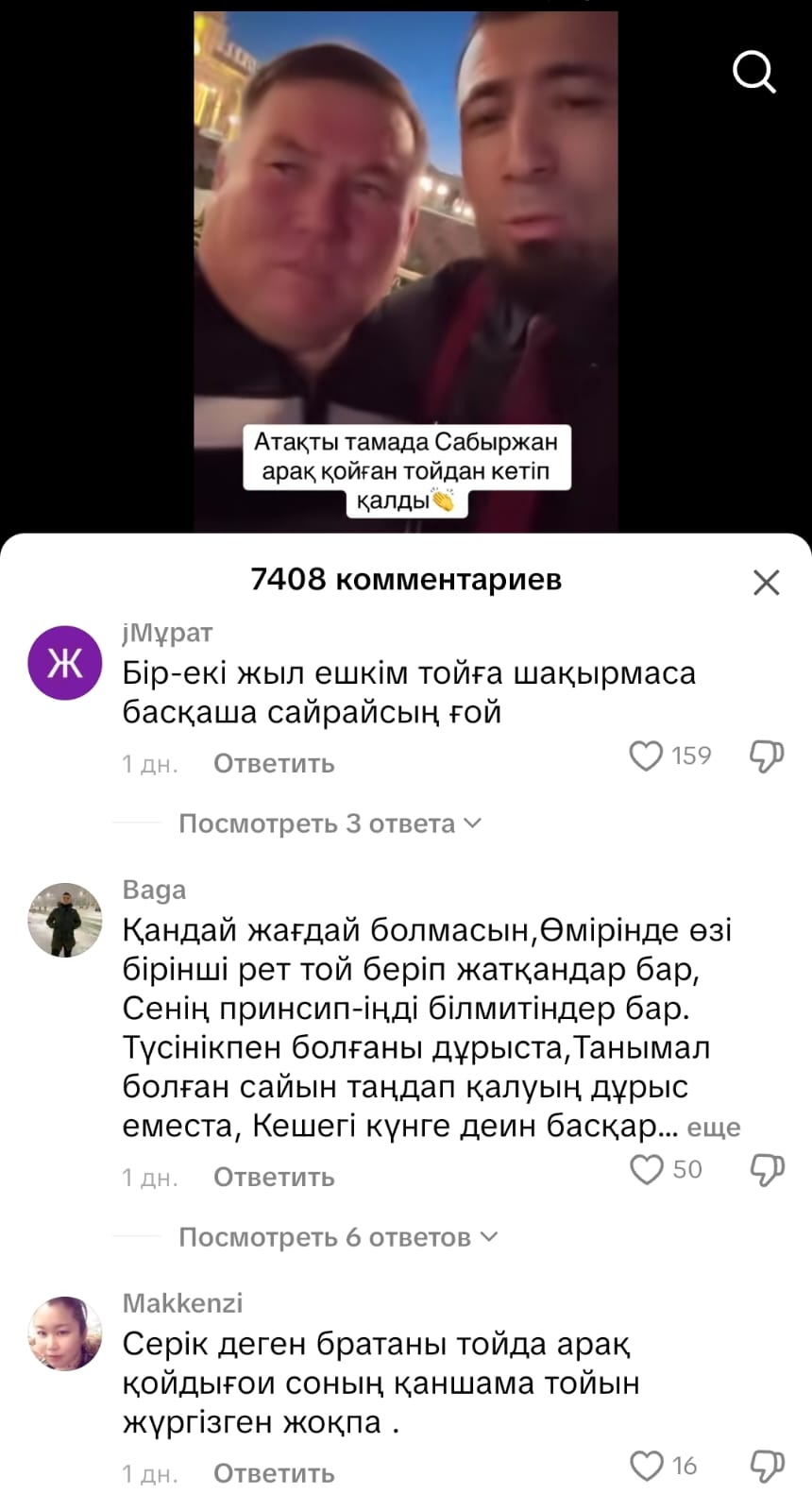Screen dimensions: 812x1511
Task: Open Baga's profile picture
Action: [x=65, y=921]
